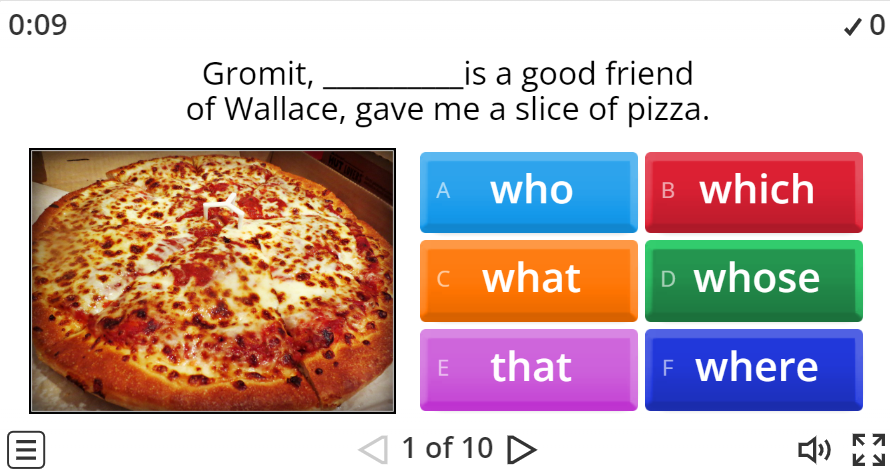Enter fullscreen mode
890x476 pixels.
[868, 450]
